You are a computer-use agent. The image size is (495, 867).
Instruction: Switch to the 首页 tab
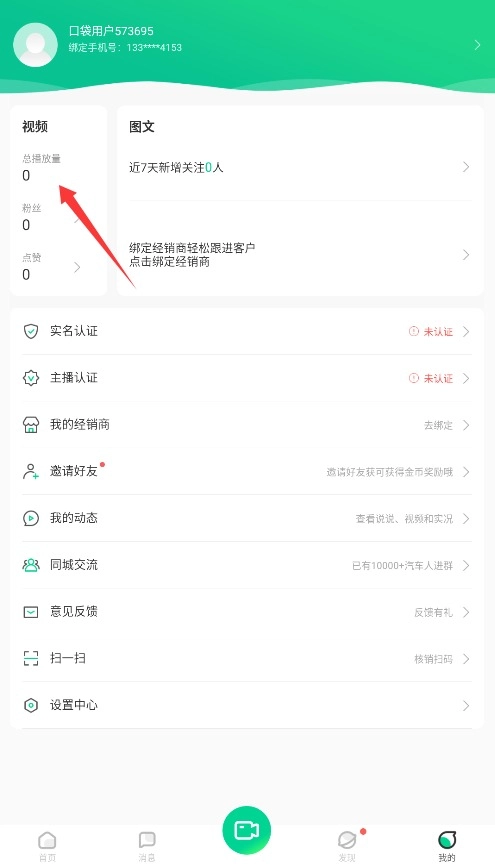47,847
